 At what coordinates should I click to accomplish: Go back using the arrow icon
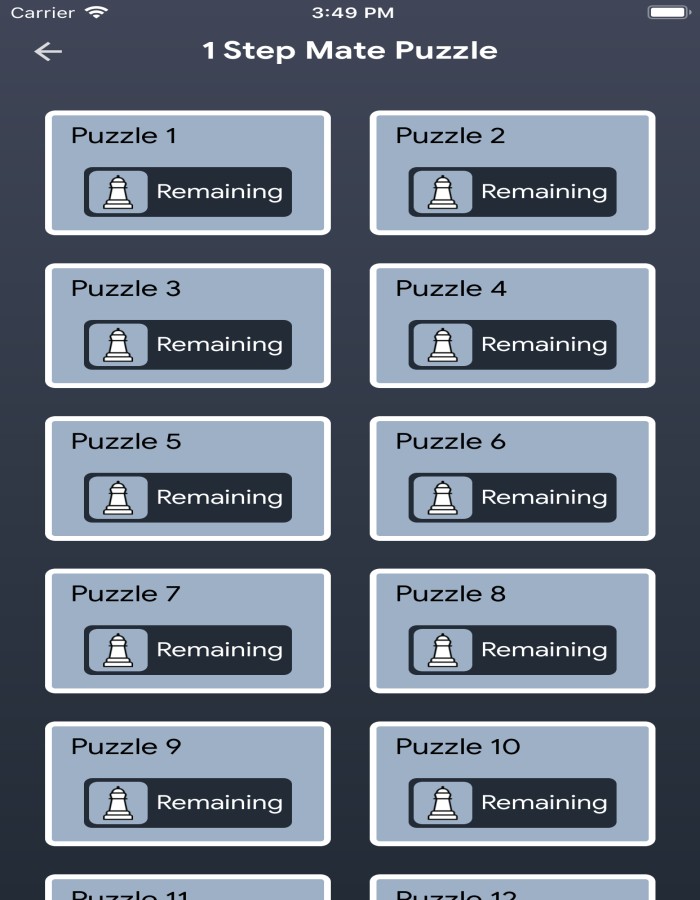[x=48, y=52]
